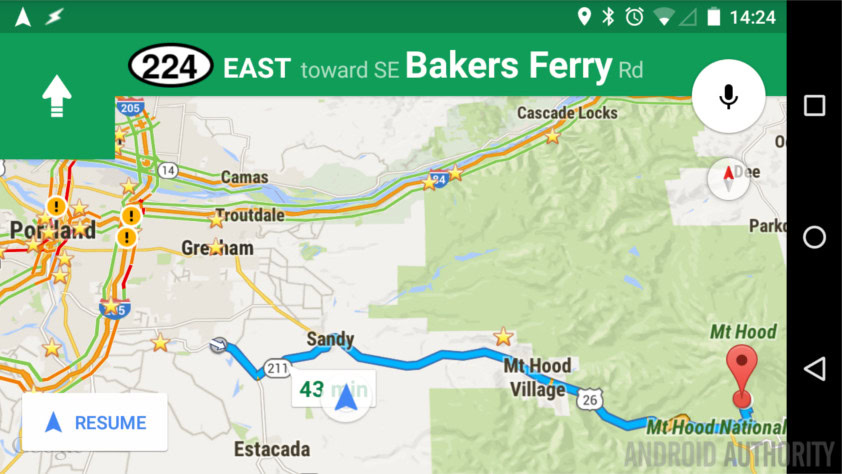Image resolution: width=842 pixels, height=474 pixels.
Task: Open the 224 East direction banner
Action: (x=393, y=65)
